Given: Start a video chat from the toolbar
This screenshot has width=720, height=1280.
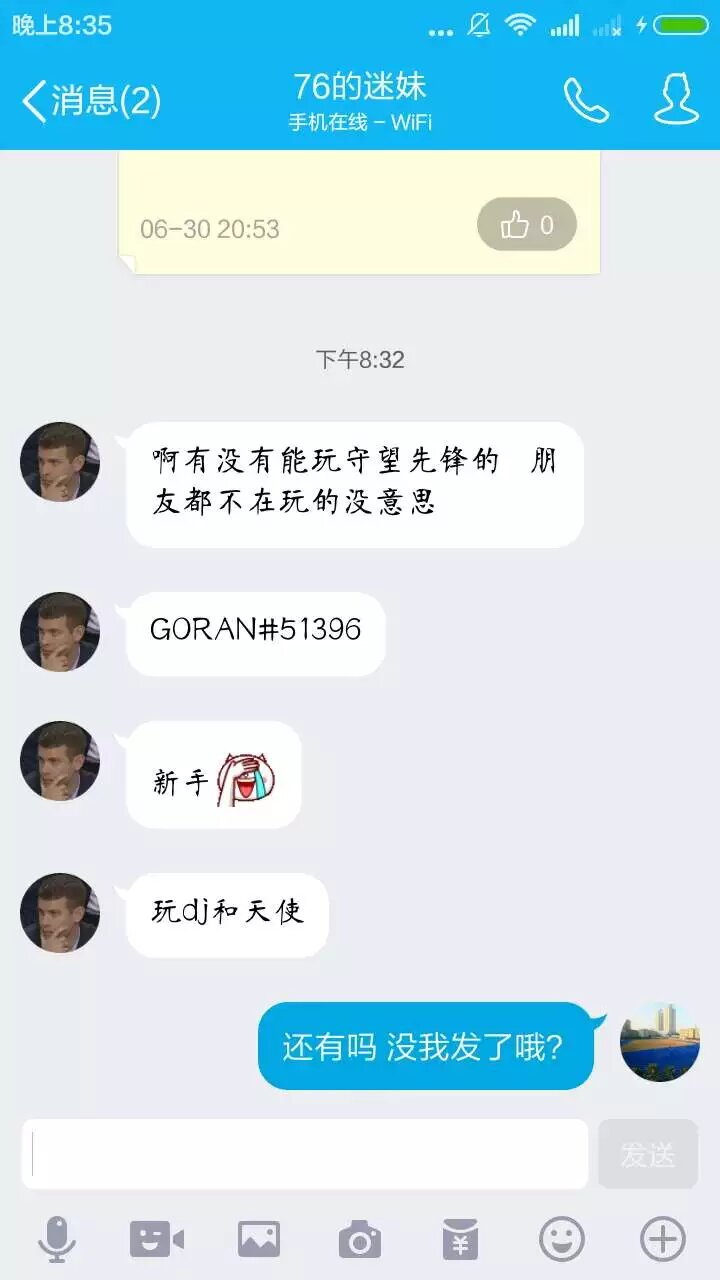Looking at the screenshot, I should click(157, 1240).
